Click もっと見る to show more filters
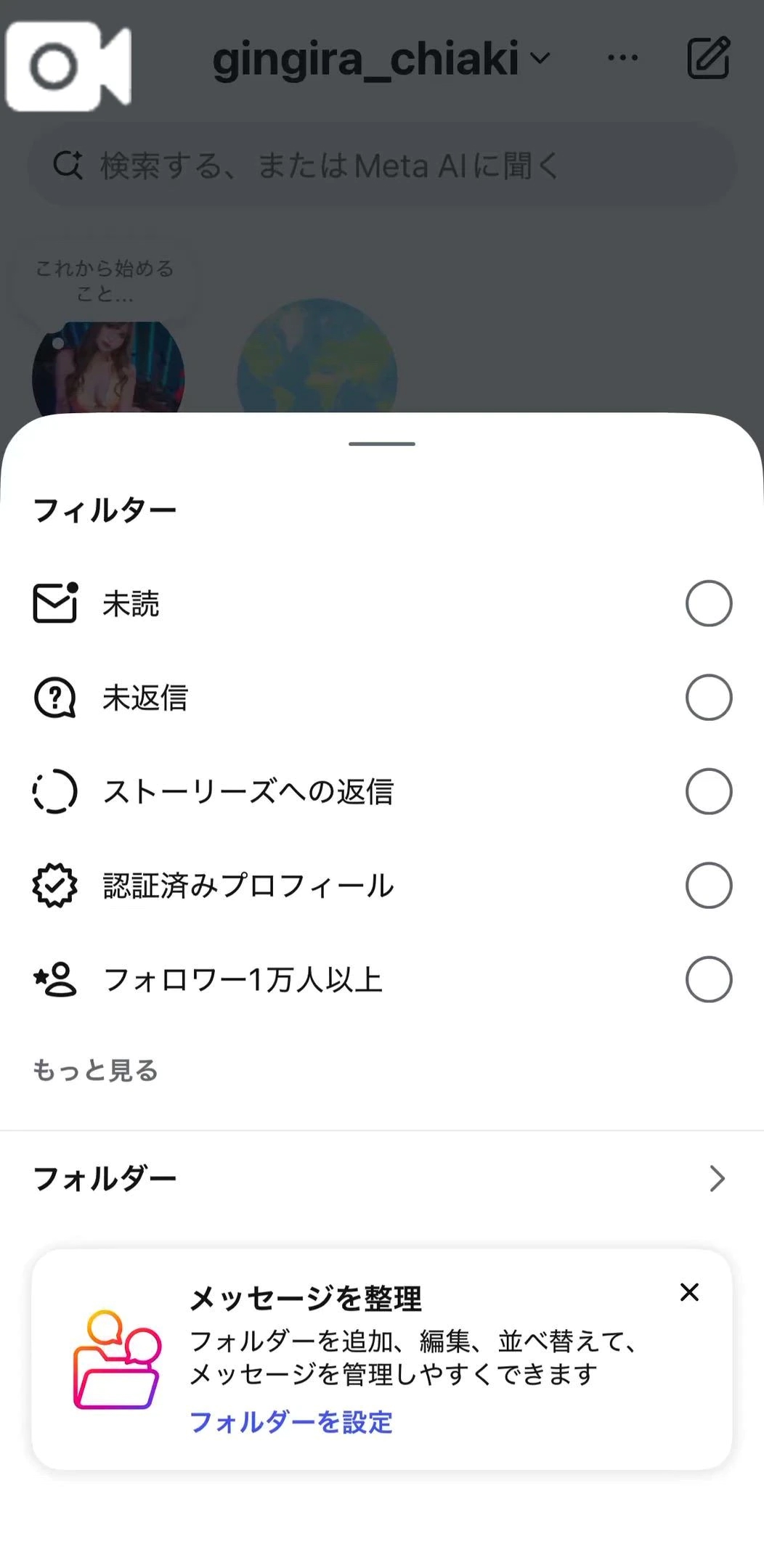 pyautogui.click(x=95, y=1069)
